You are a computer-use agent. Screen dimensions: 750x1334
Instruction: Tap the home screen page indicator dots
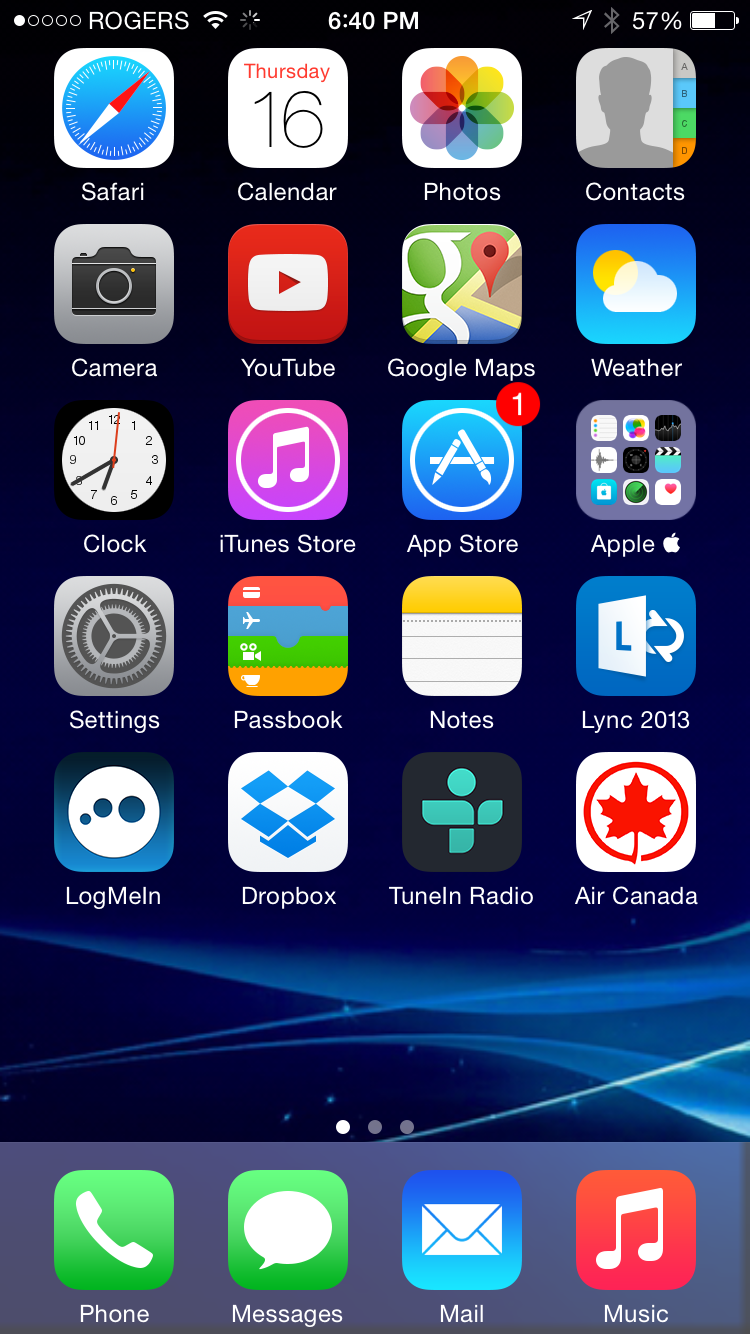coord(375,1127)
